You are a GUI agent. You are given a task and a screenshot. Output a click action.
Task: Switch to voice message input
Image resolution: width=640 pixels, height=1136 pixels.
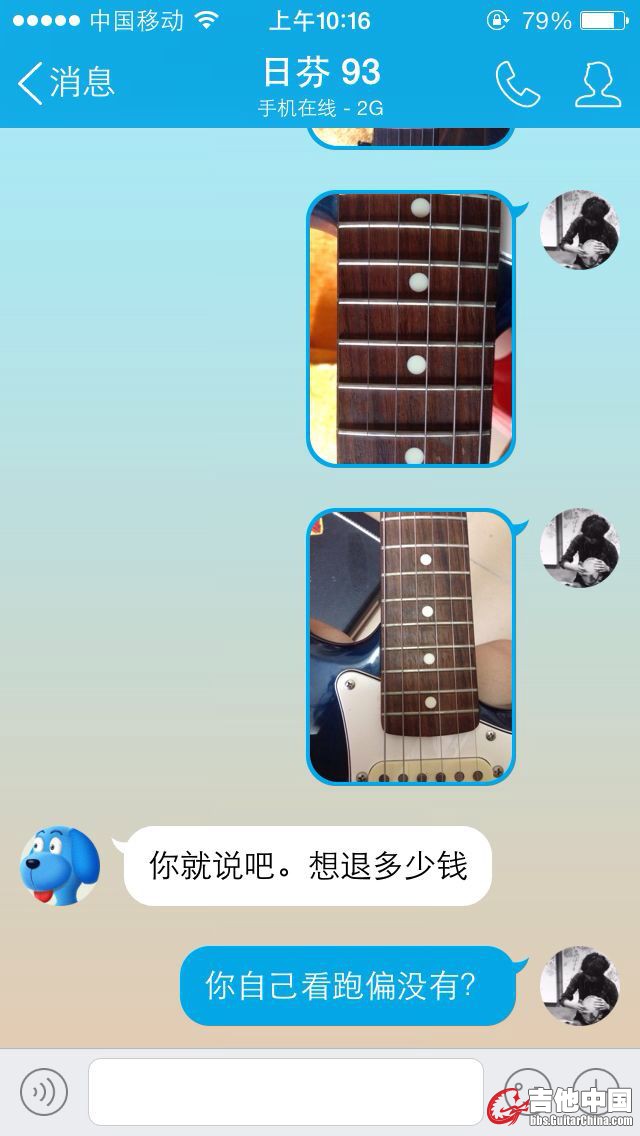tap(44, 1092)
